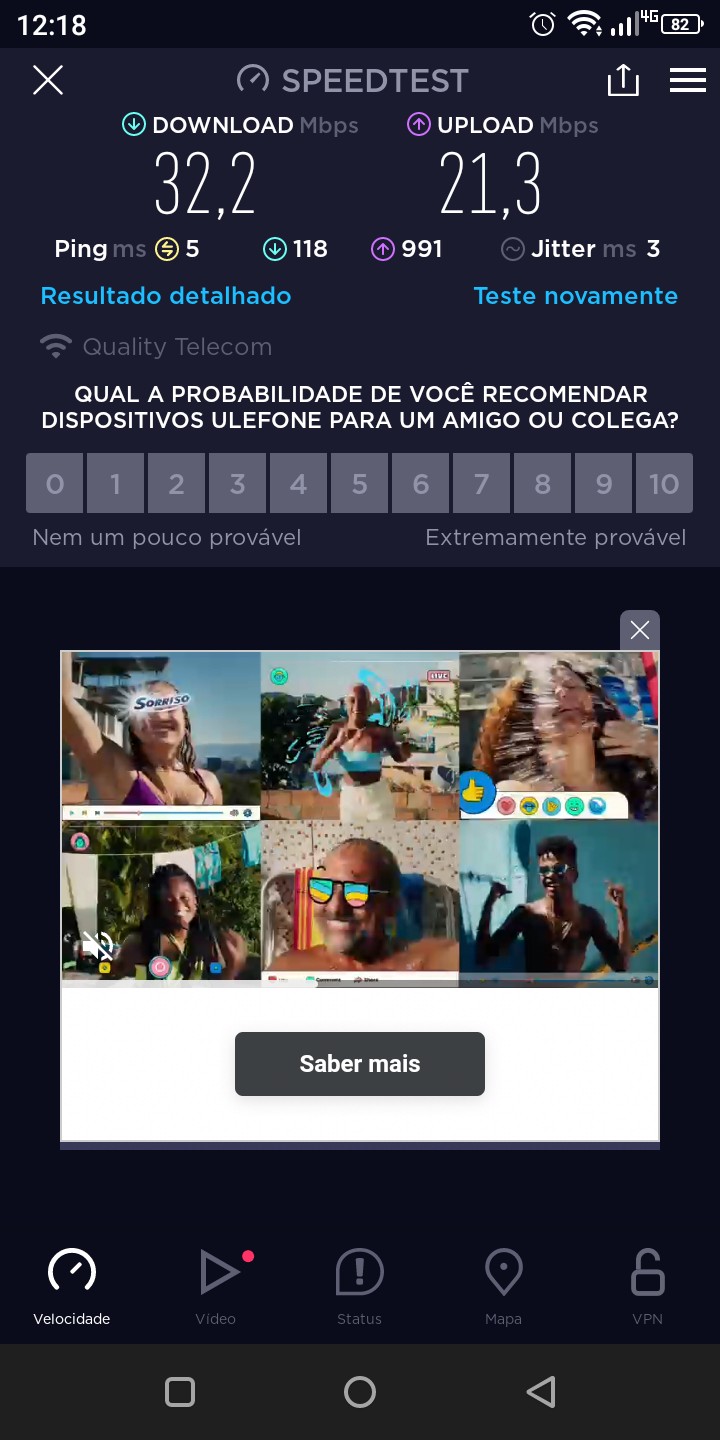Switch to the Status tab
The image size is (720, 1440).
(359, 1286)
